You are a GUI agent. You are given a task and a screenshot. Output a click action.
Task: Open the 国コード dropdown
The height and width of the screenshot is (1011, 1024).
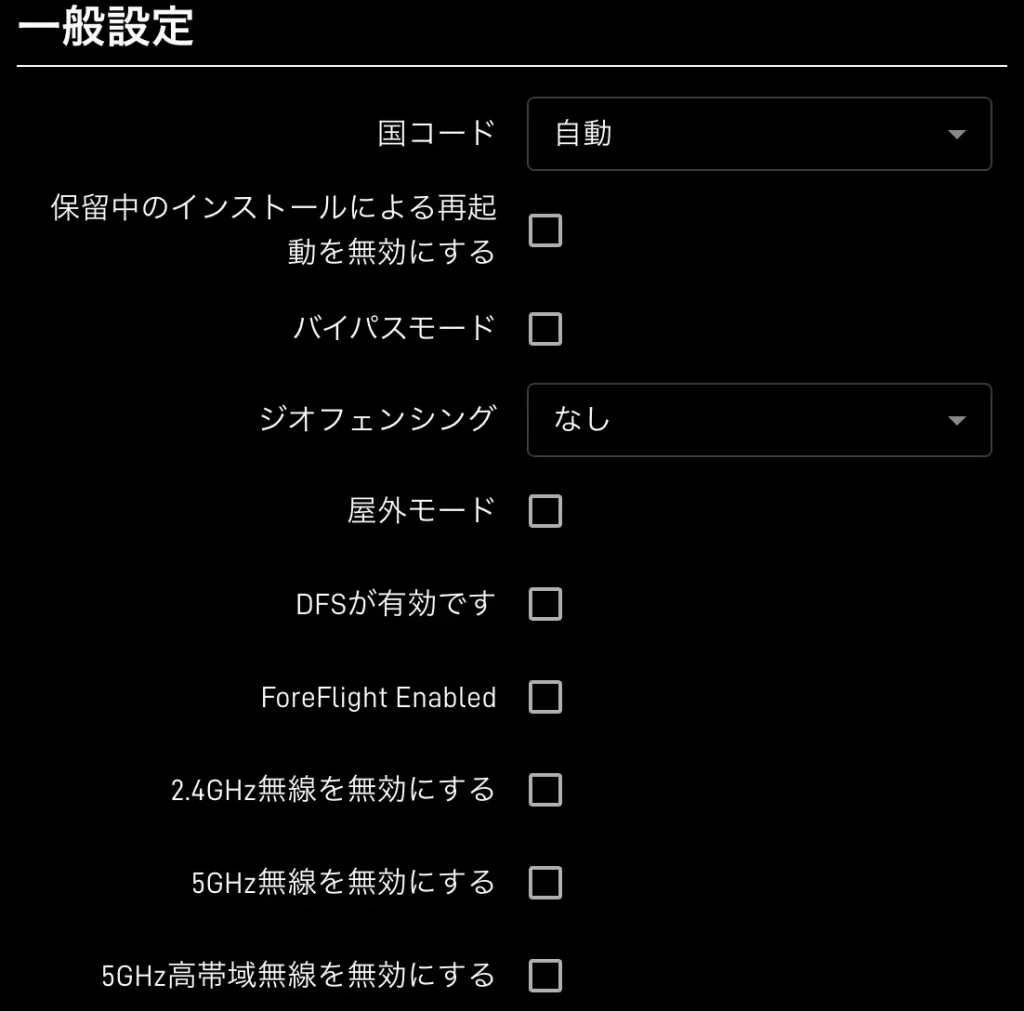point(759,134)
